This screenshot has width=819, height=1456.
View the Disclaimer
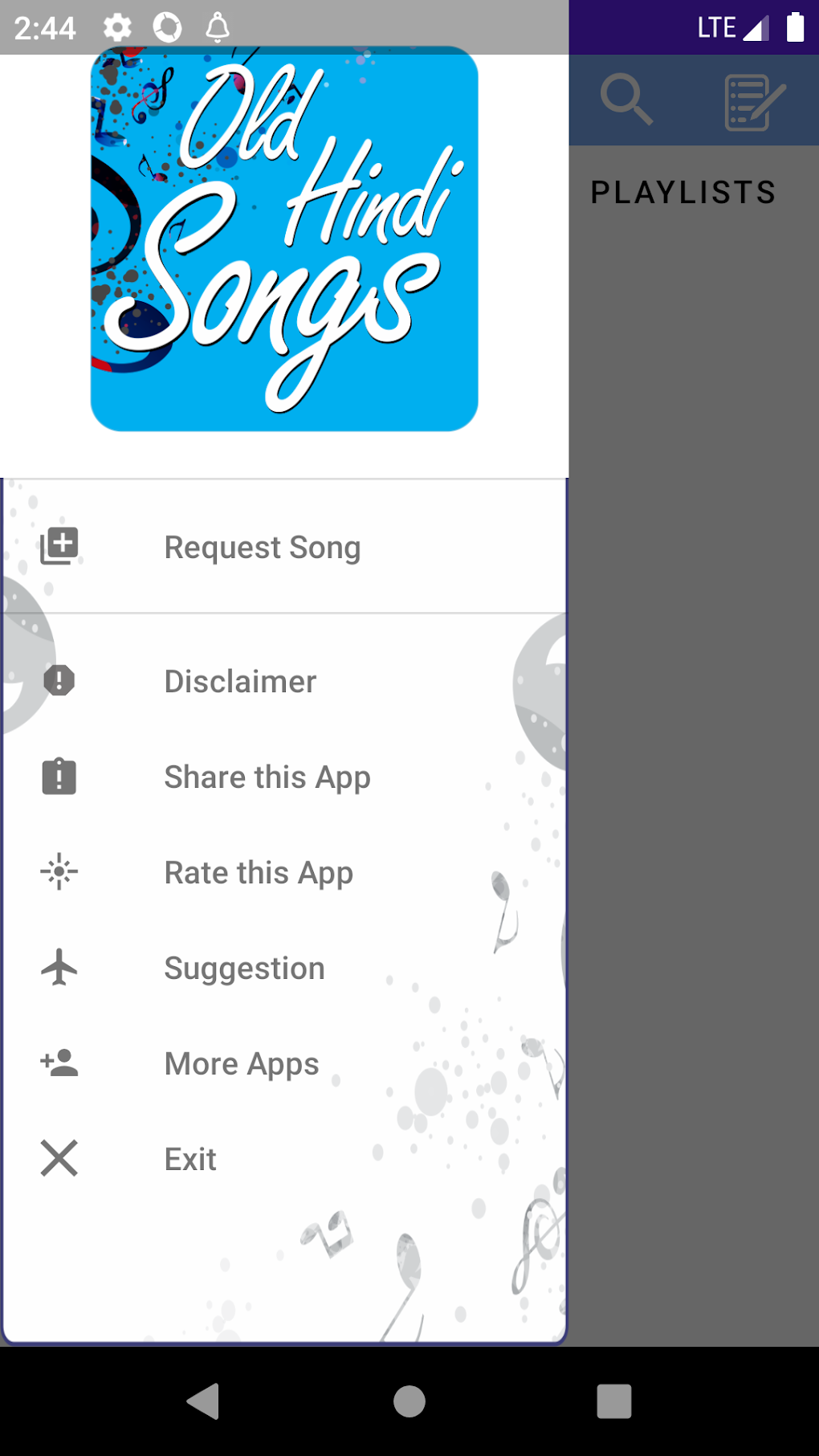pos(240,682)
